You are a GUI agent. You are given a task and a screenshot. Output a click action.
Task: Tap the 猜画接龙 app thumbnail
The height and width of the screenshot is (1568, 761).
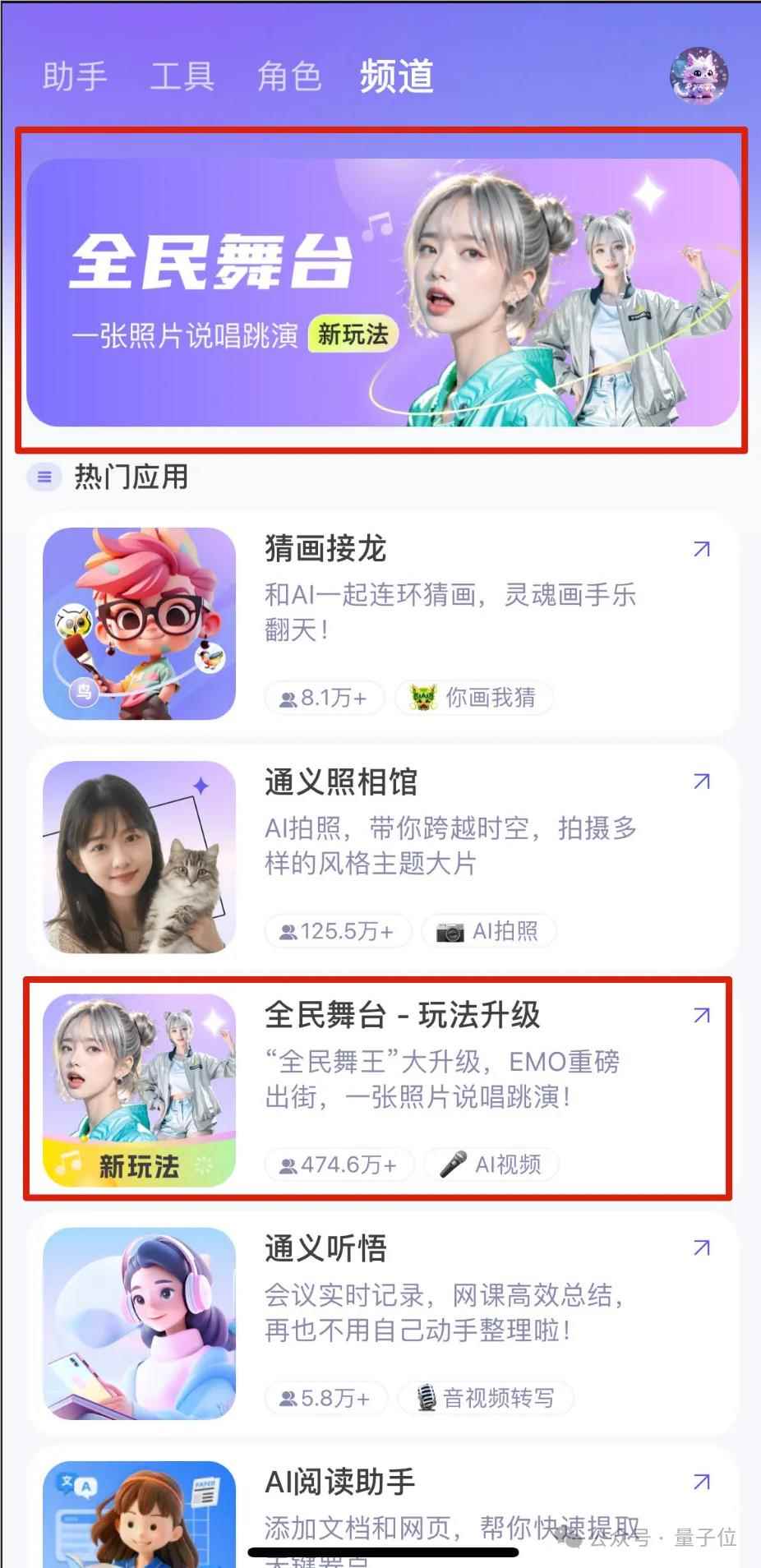pos(140,625)
